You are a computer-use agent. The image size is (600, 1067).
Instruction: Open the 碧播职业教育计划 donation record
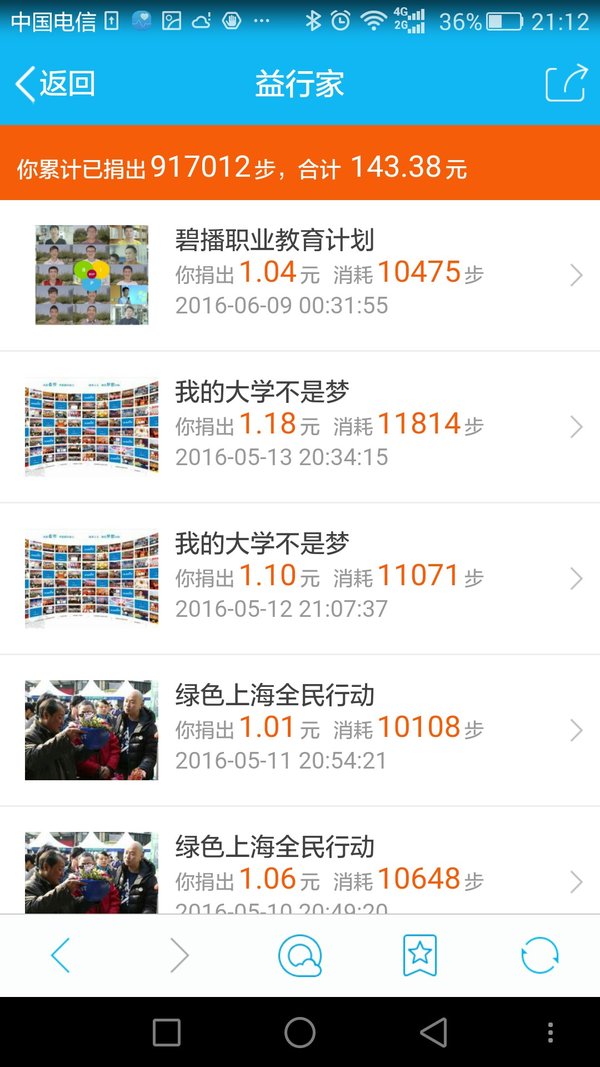pos(300,276)
